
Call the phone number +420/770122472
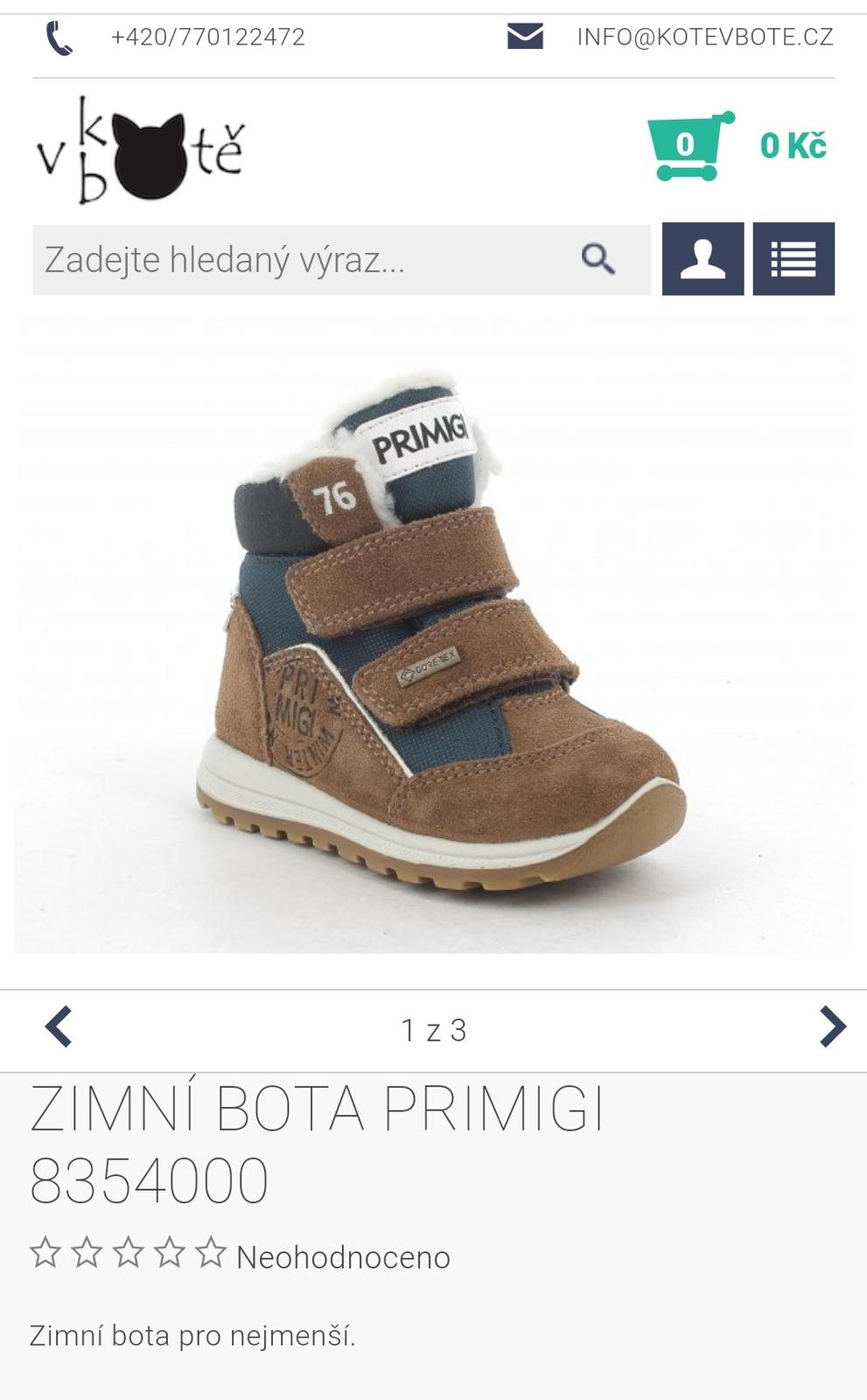(207, 37)
